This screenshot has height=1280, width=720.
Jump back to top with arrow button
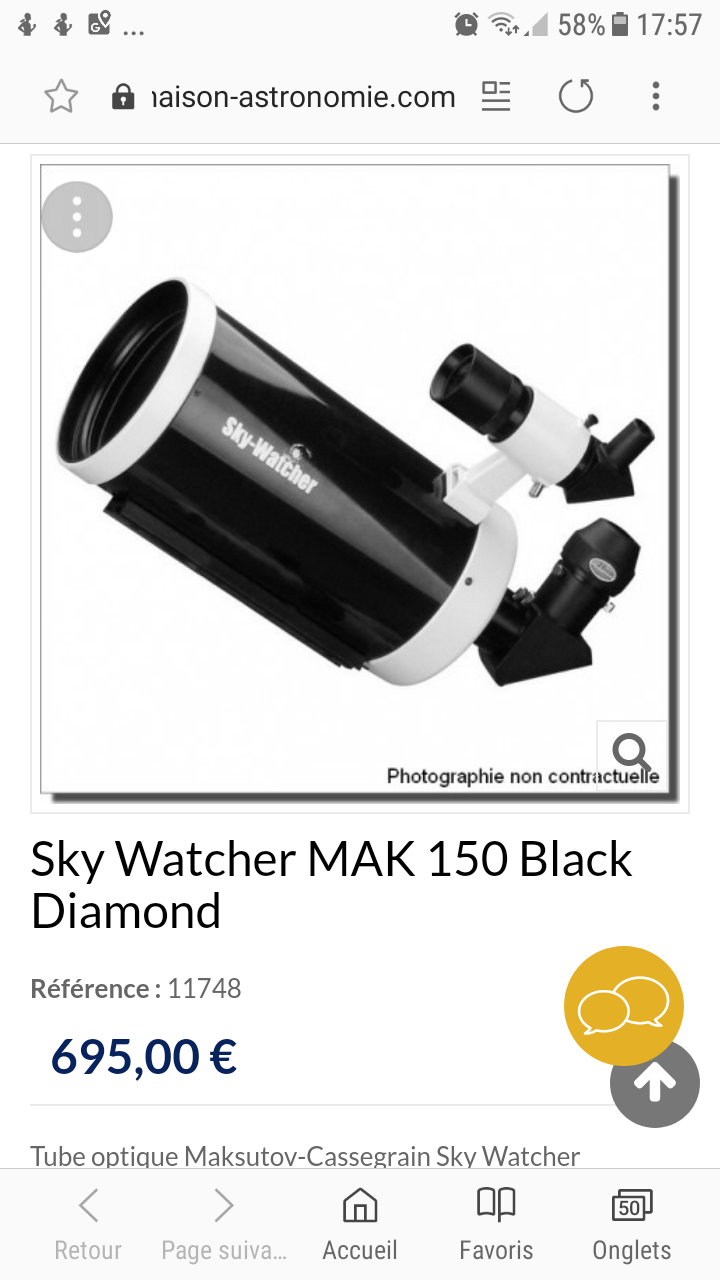click(655, 1085)
